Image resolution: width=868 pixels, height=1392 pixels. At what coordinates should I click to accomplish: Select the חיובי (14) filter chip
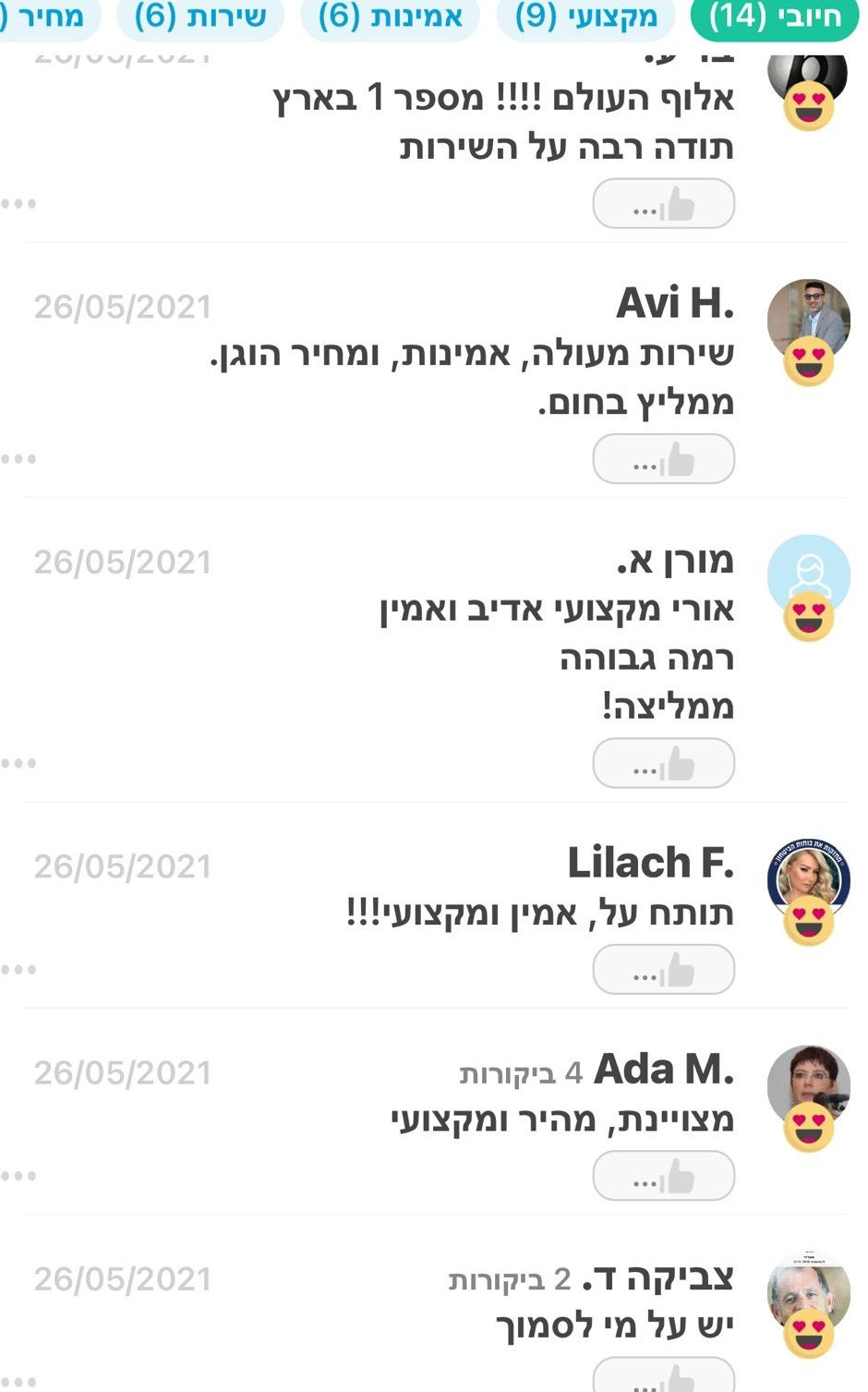coord(775,18)
